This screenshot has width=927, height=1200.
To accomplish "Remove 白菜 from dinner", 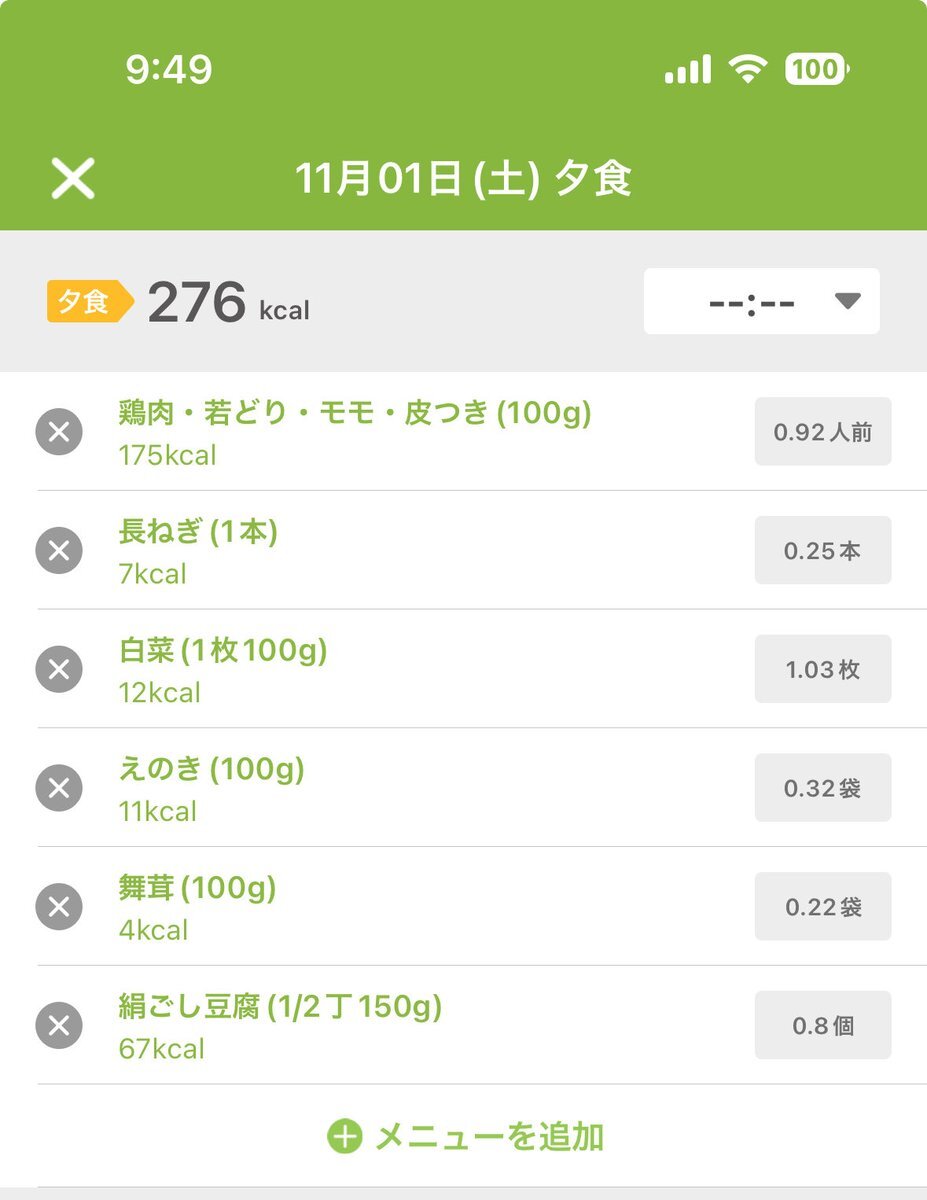I will click(59, 670).
